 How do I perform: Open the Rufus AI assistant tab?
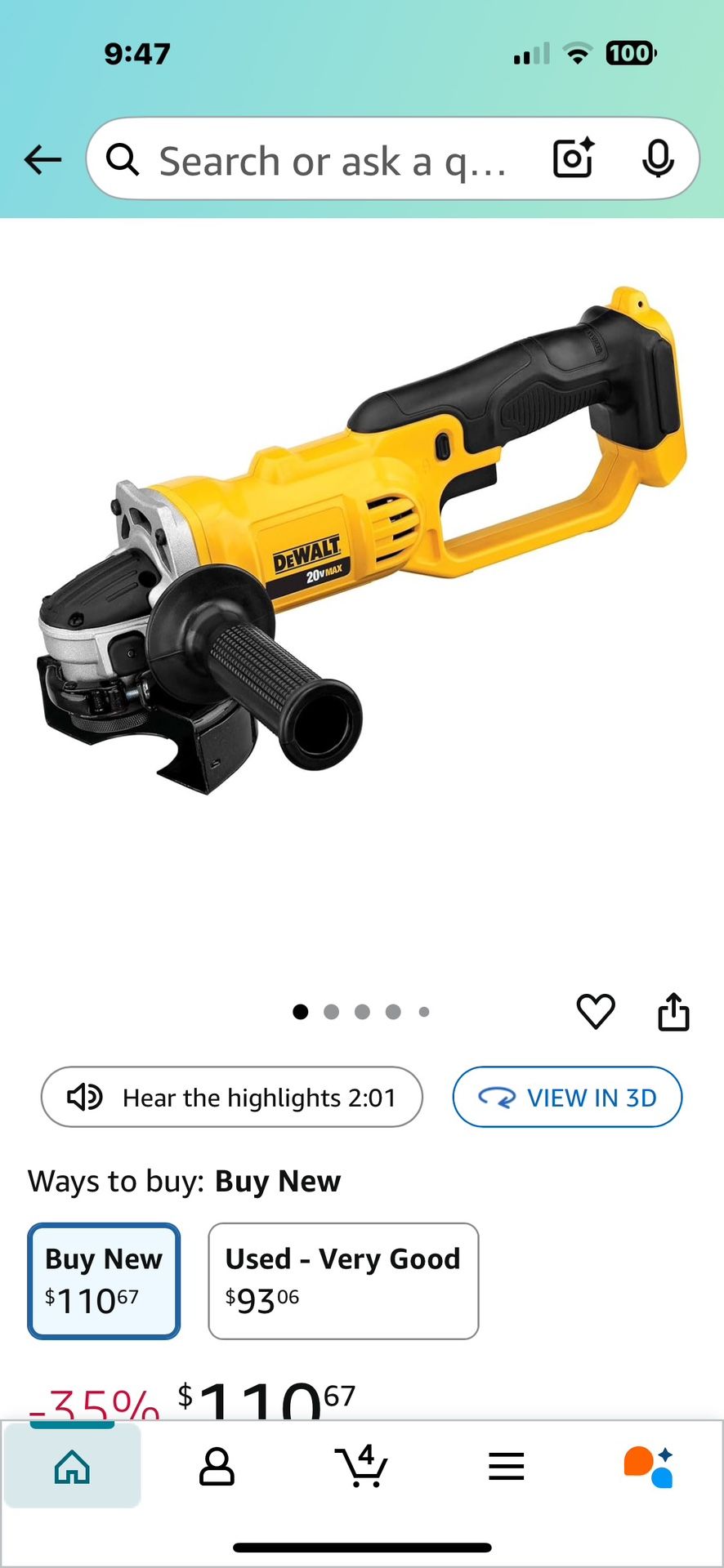click(x=650, y=1467)
